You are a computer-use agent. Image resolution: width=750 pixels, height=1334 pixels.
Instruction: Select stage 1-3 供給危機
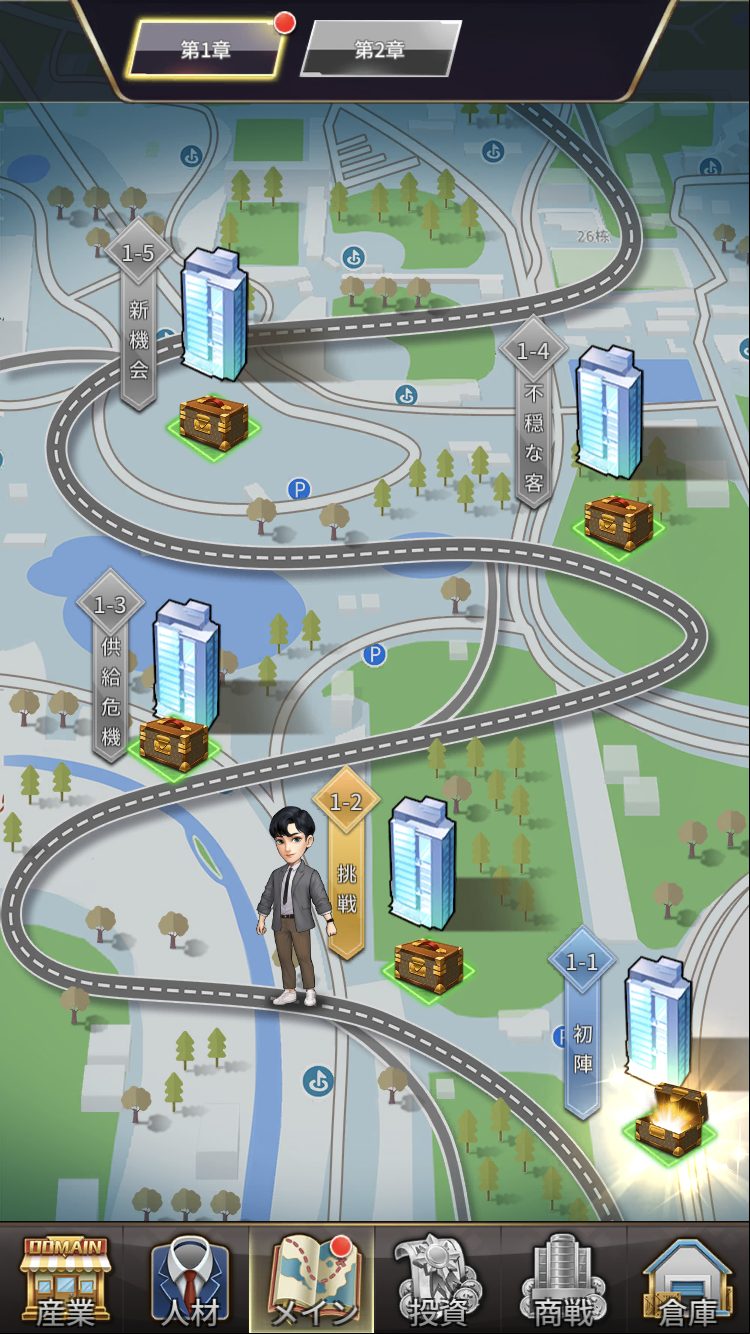110,670
